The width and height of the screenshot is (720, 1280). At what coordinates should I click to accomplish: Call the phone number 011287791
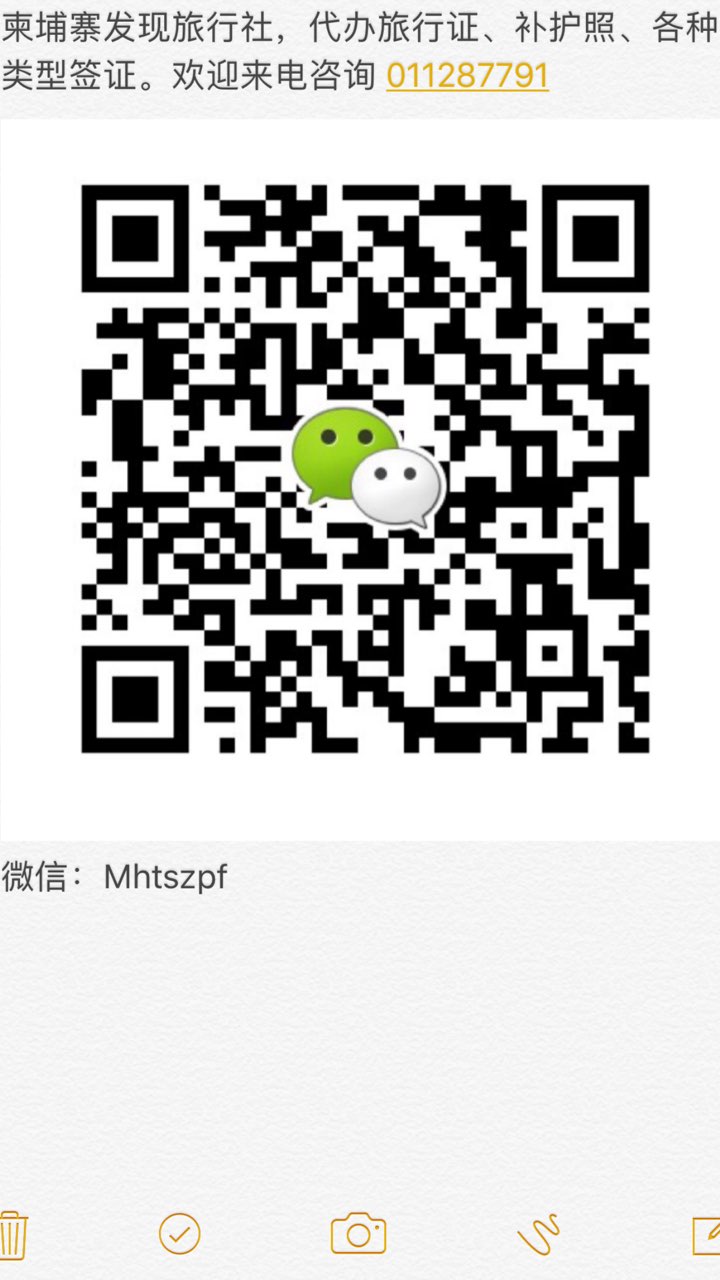pos(467,76)
